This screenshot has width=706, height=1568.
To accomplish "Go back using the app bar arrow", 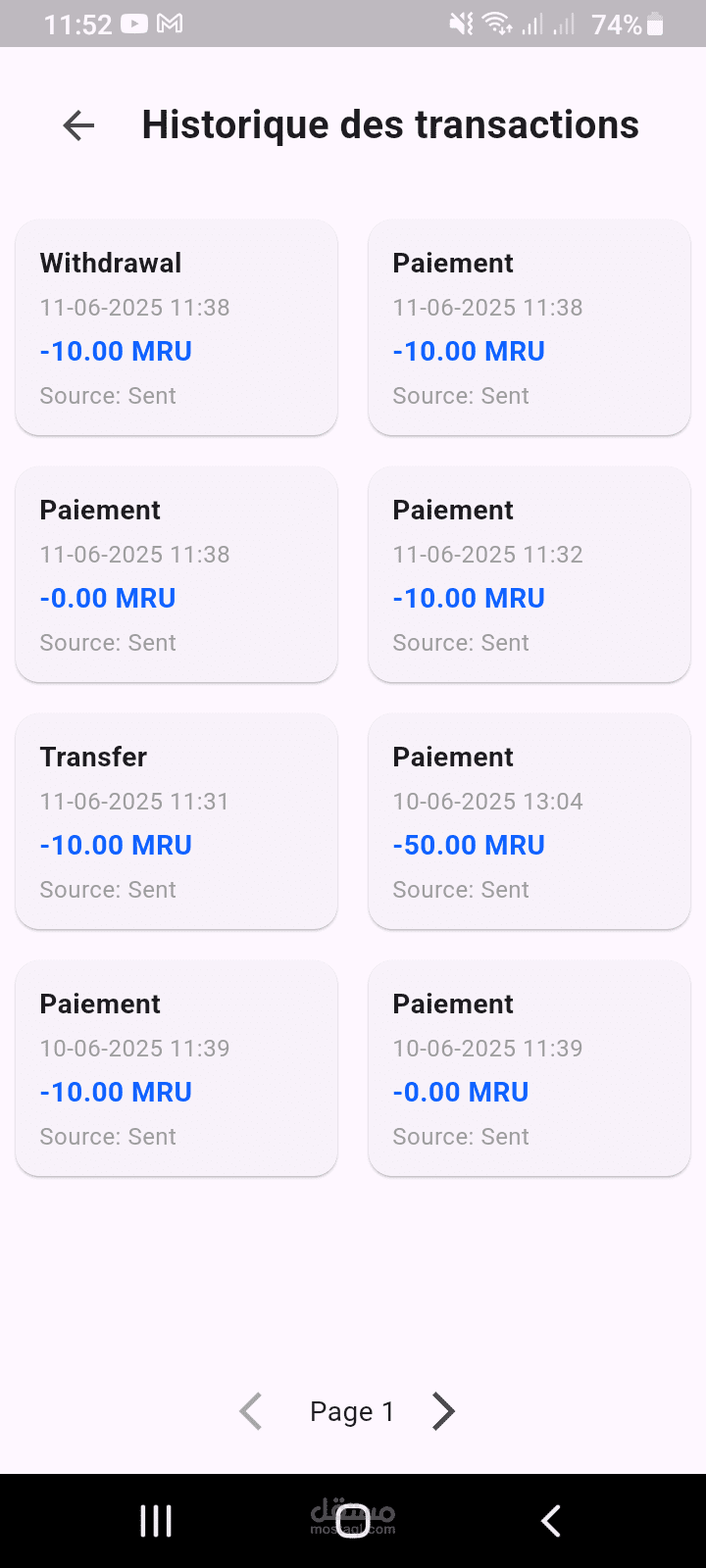I will [x=78, y=125].
